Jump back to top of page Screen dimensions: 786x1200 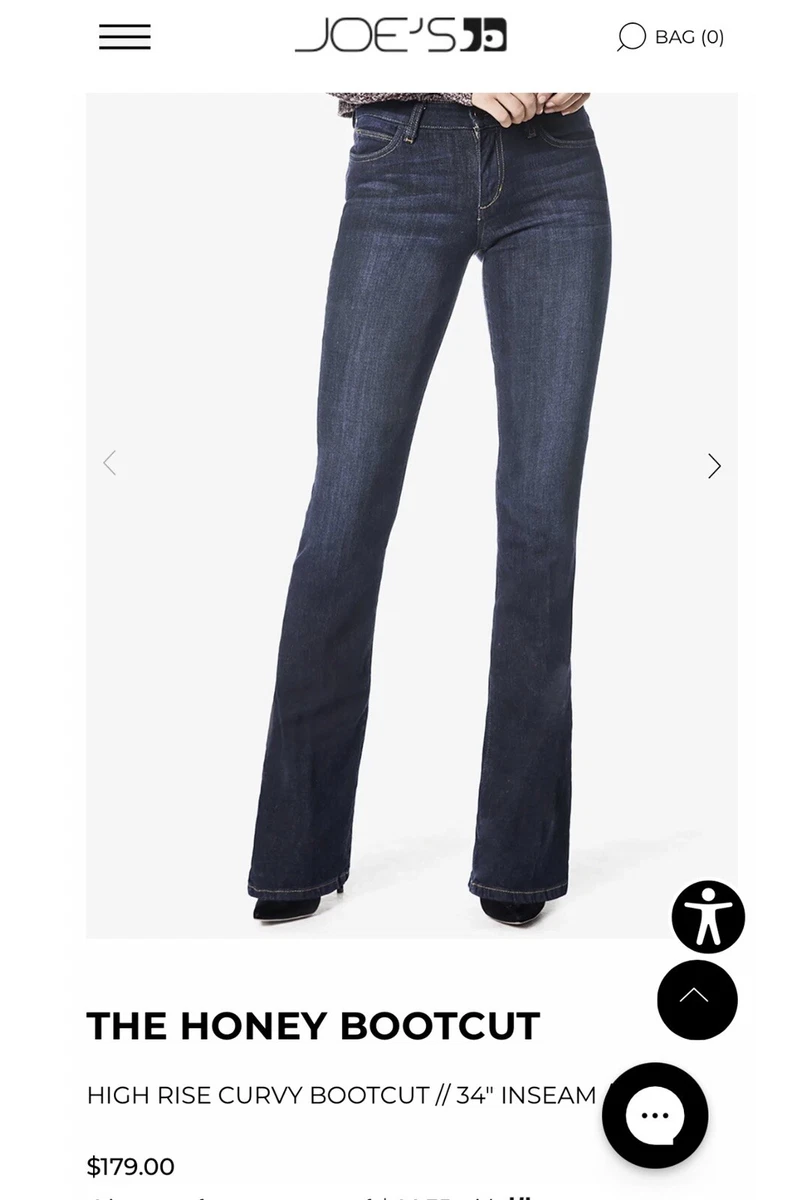(x=697, y=998)
